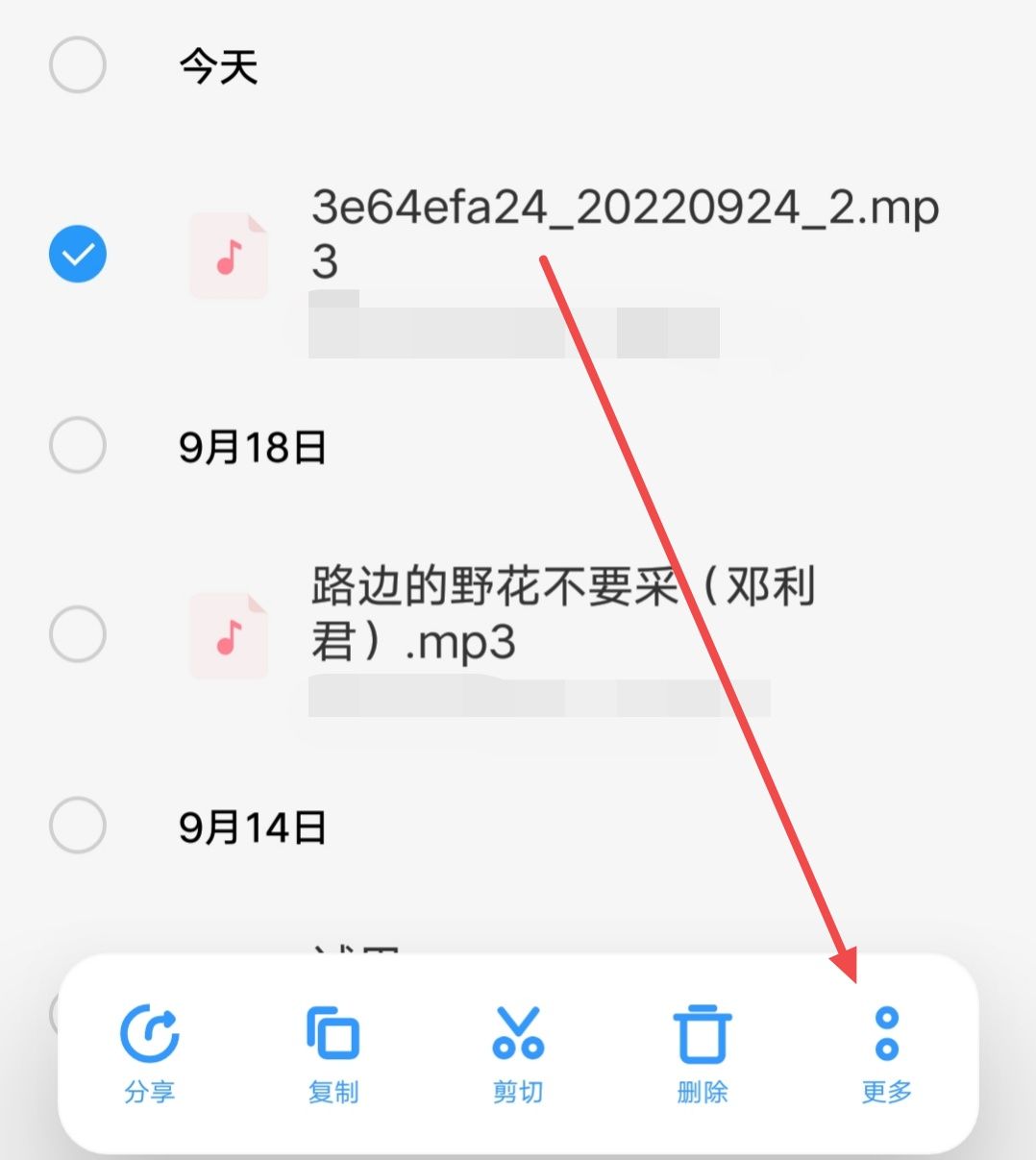Copy the selected file with 复制

click(x=333, y=1052)
